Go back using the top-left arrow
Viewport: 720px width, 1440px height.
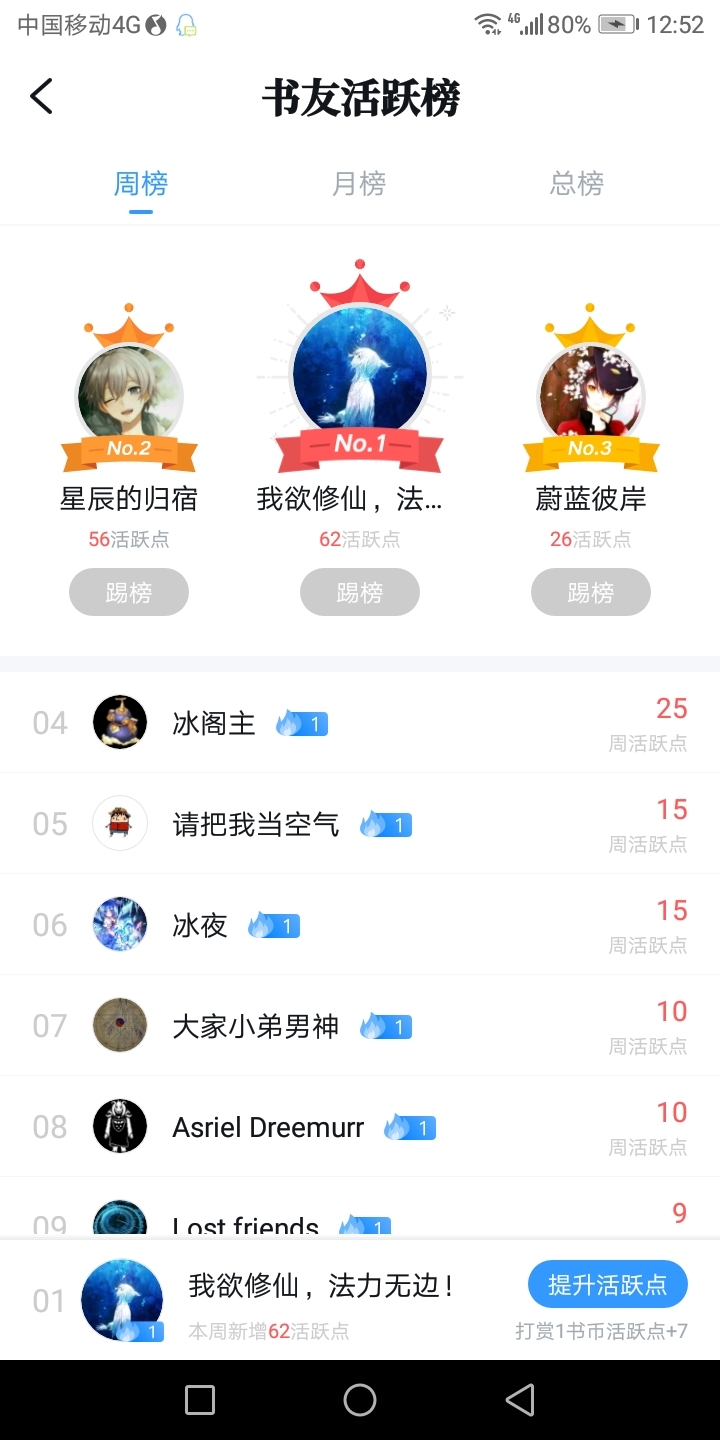41,97
